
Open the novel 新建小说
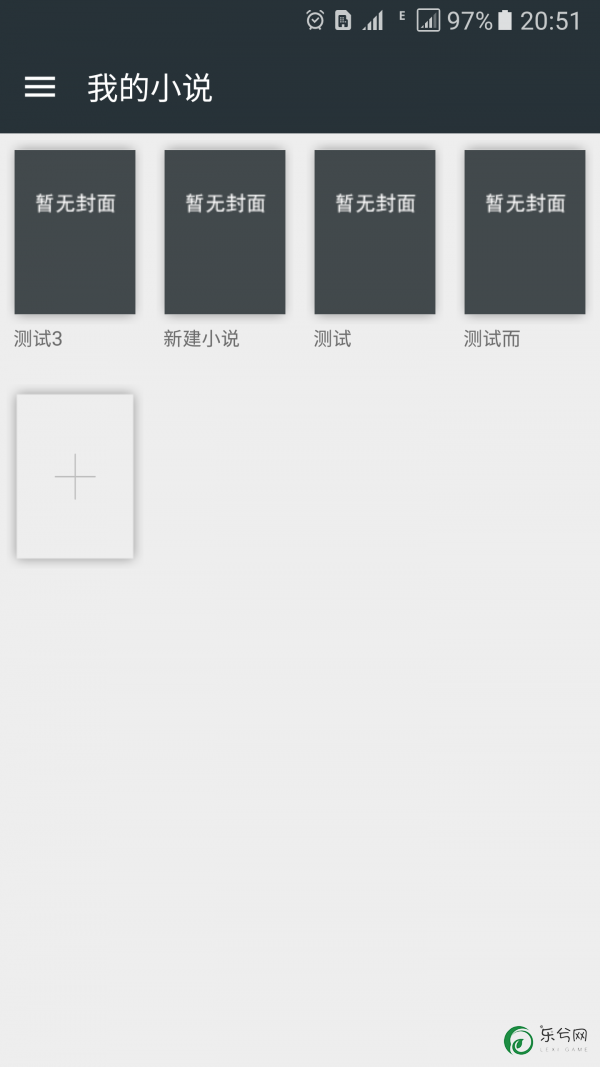[225, 232]
